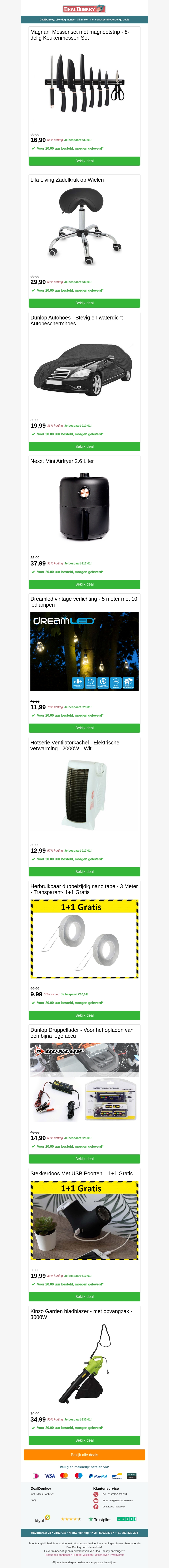Image resolution: width=169 pixels, height=1568 pixels.
Task: Open the Magnani Messenset deal via Bekijk deal
Action: pos(84,161)
